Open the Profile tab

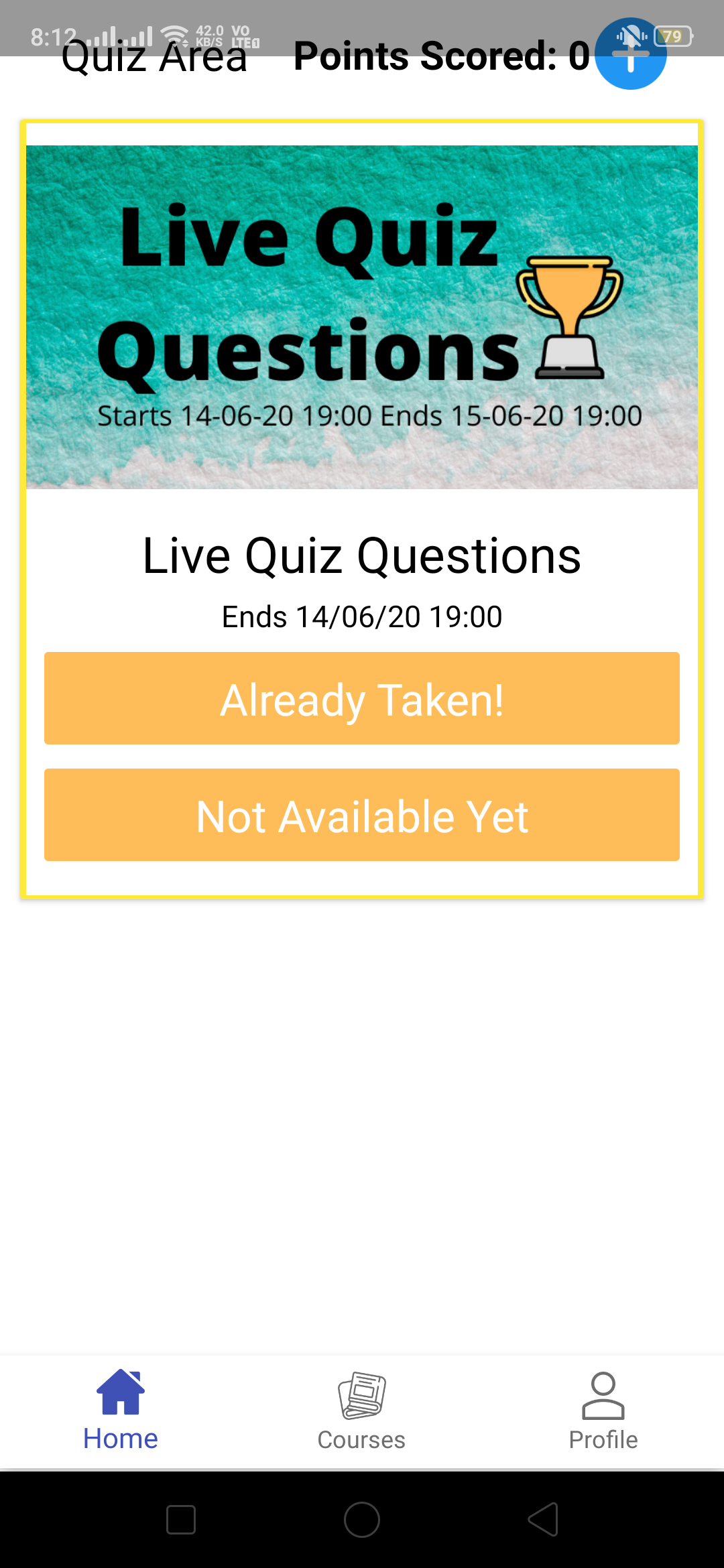coord(603,1410)
